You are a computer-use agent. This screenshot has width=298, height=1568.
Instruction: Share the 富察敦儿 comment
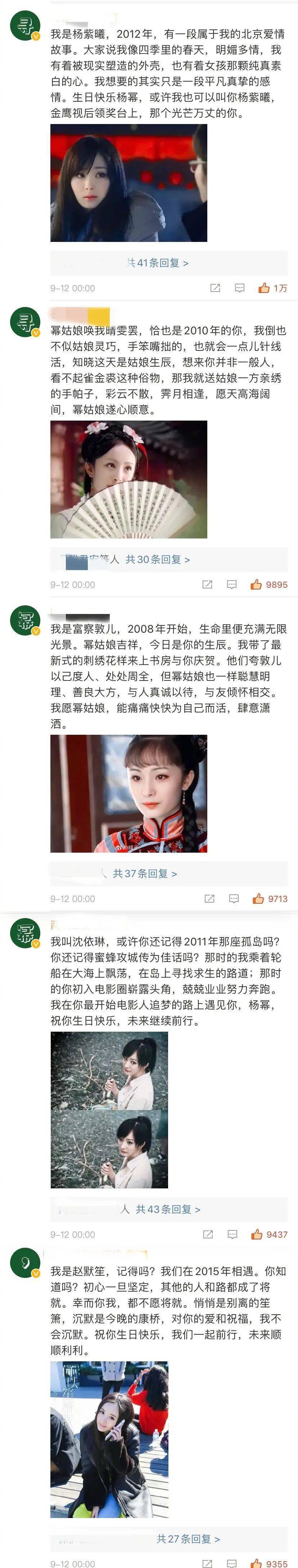tap(209, 898)
